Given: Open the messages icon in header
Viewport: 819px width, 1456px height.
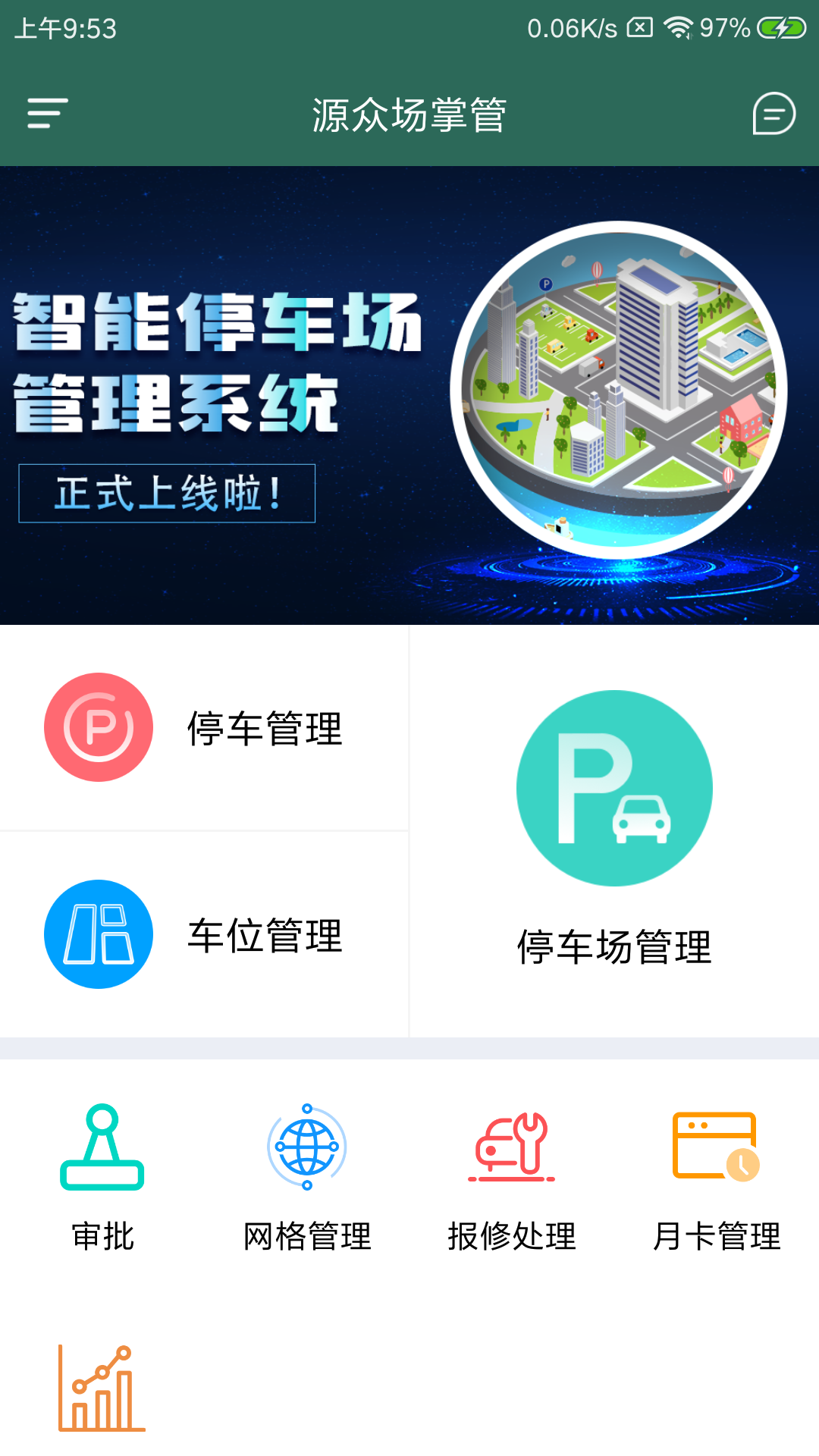Looking at the screenshot, I should pyautogui.click(x=773, y=114).
